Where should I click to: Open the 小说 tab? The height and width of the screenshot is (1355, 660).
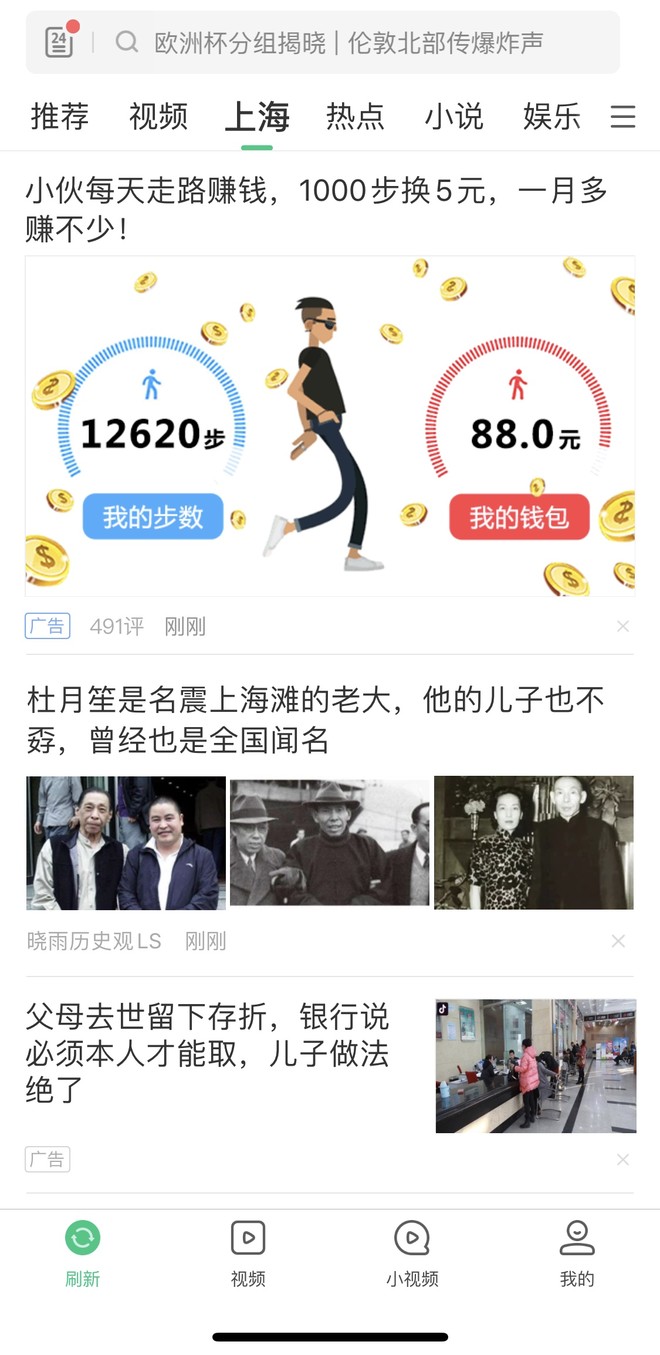454,116
